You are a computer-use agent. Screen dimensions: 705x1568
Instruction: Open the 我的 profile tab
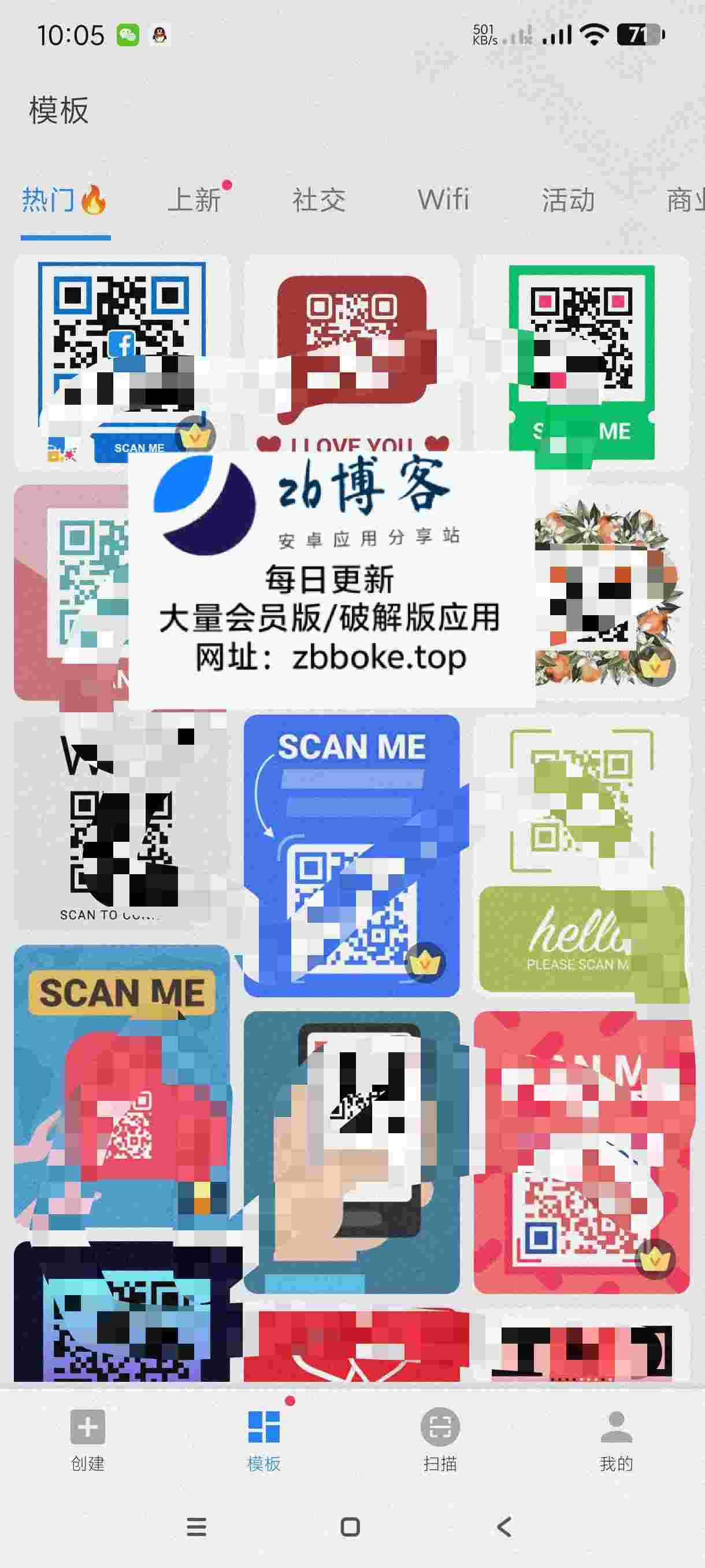[616, 1439]
